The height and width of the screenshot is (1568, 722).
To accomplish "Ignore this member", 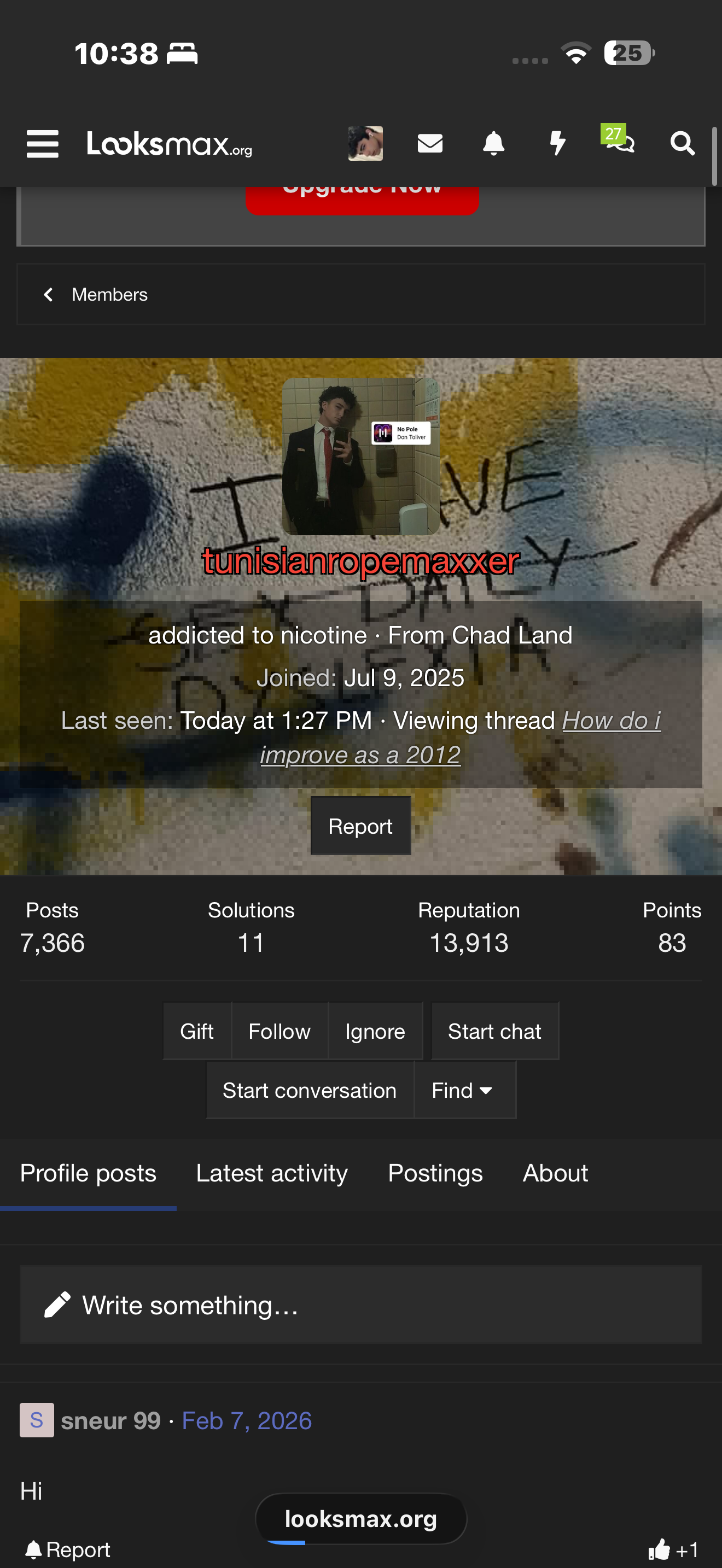I will click(x=375, y=1031).
